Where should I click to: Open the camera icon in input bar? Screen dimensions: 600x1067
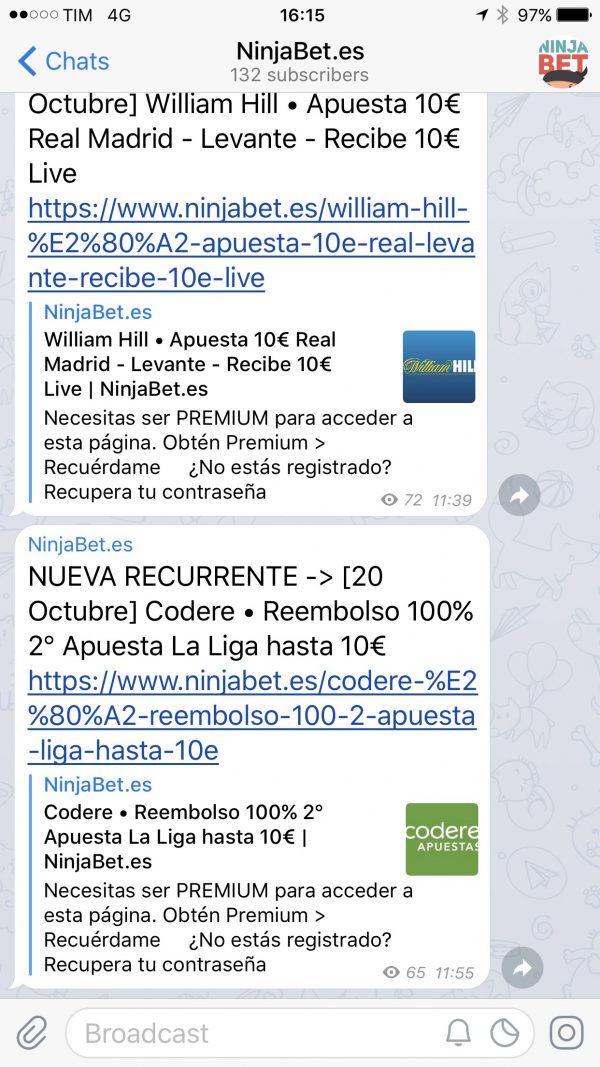tap(566, 1033)
